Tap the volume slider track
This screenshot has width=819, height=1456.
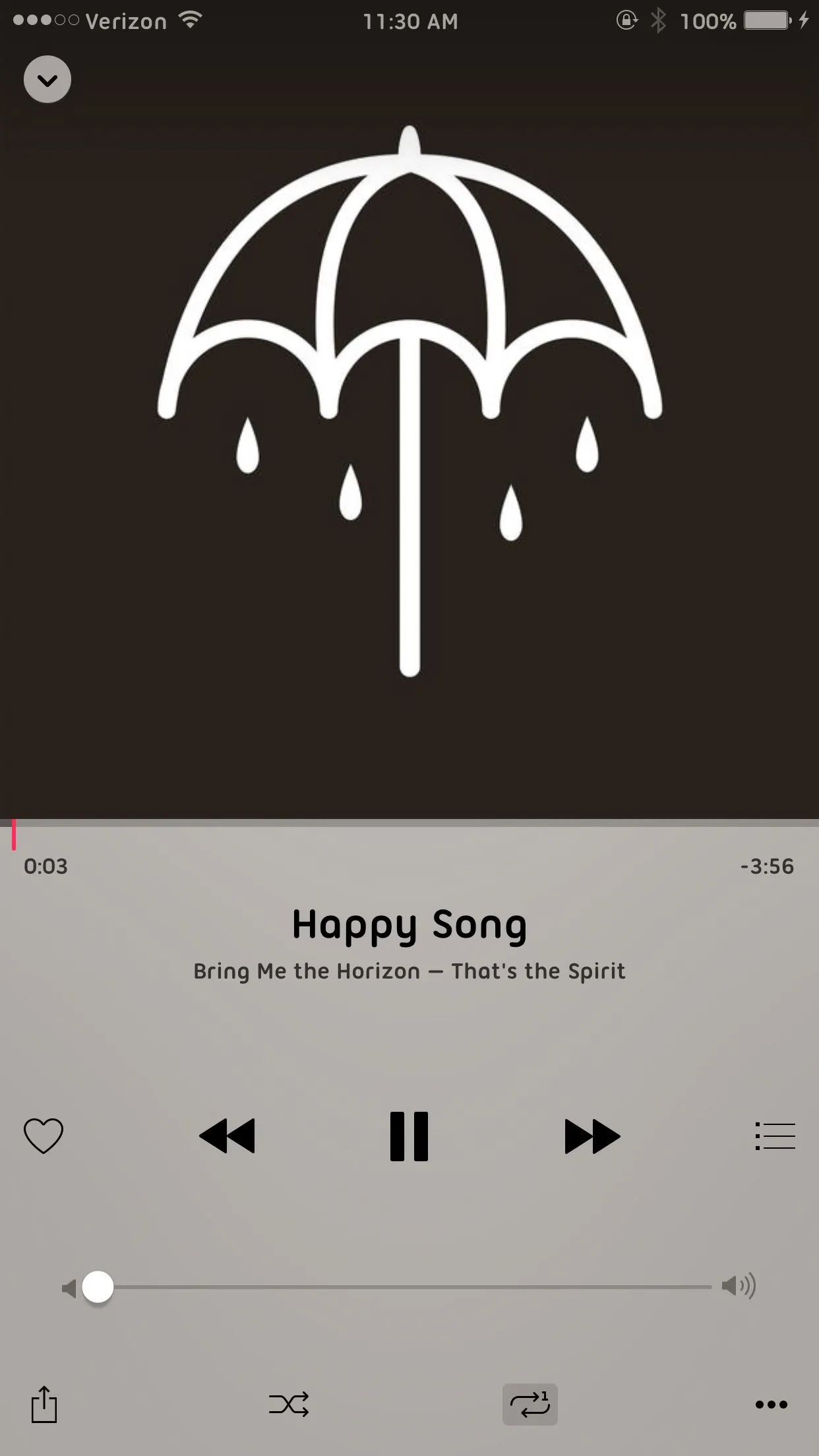[x=409, y=1287]
